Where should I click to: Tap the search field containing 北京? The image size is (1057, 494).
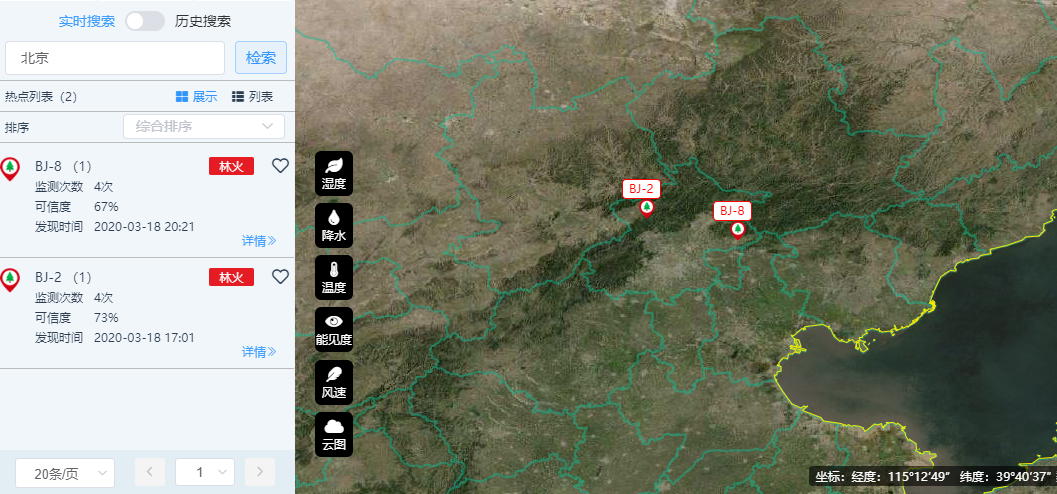(114, 58)
